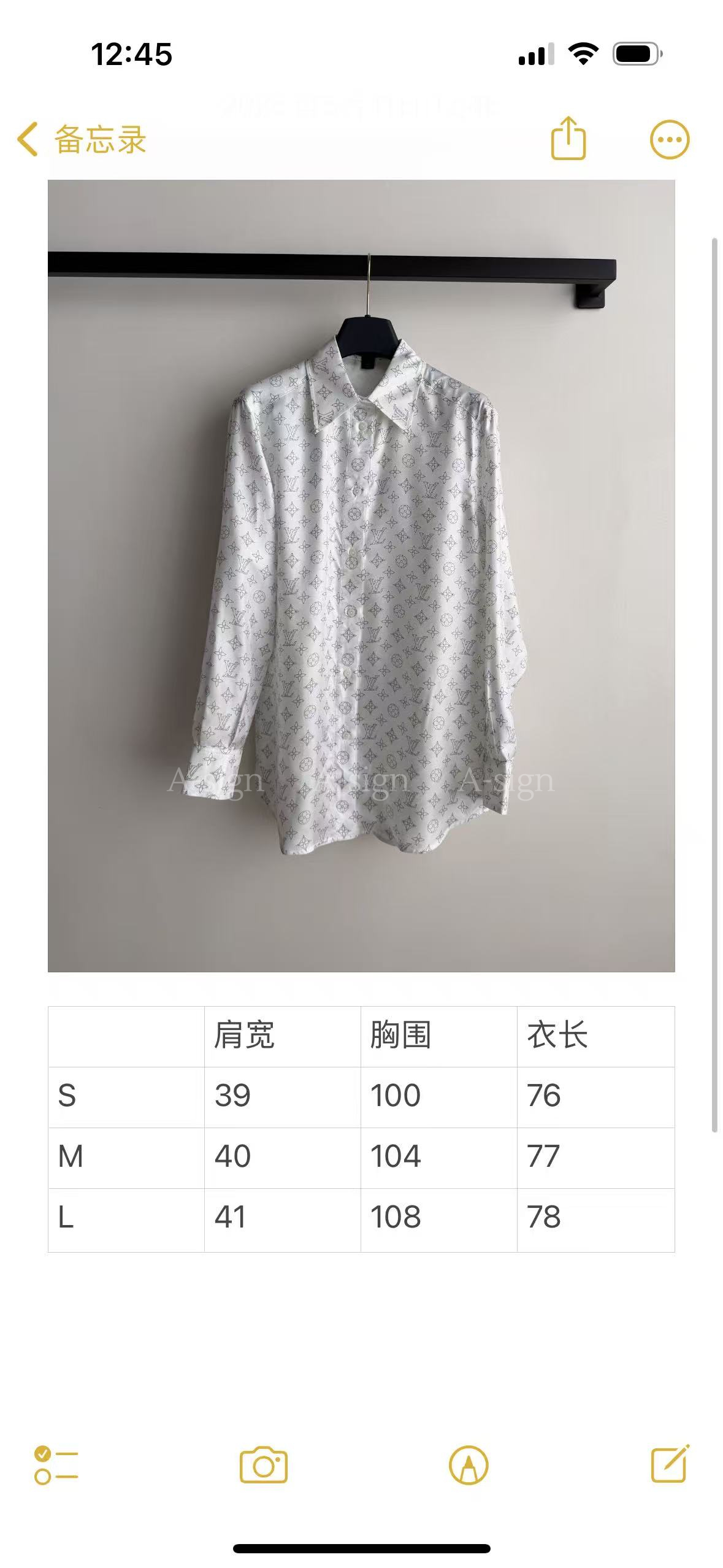Add a checklist to the note

[56, 1466]
